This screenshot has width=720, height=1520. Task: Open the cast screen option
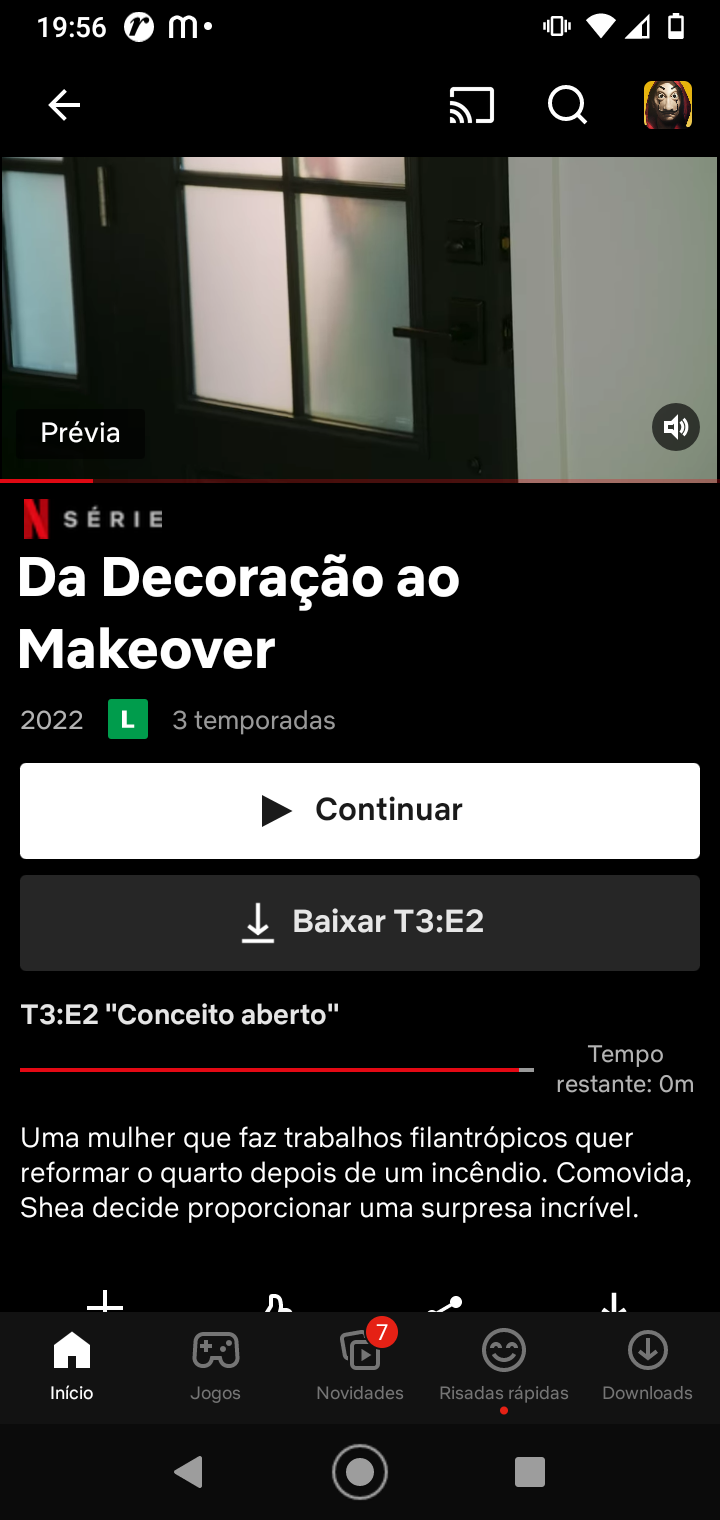pos(471,105)
